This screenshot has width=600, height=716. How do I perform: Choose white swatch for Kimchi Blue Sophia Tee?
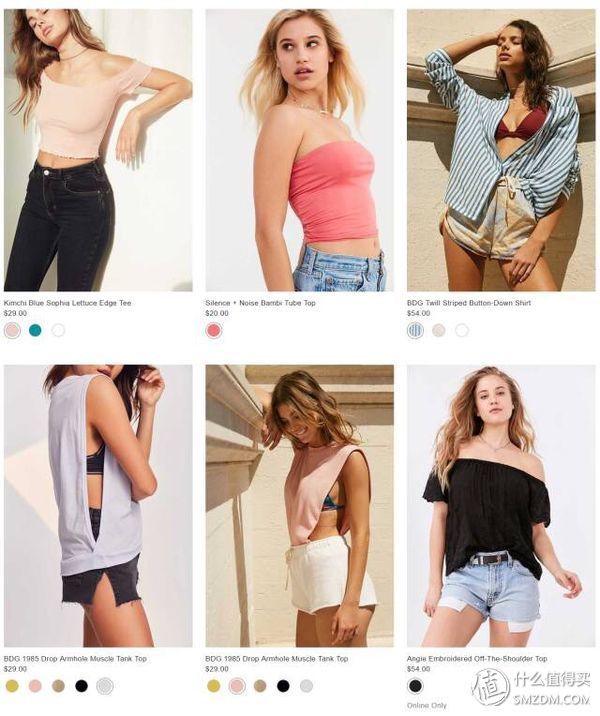coord(58,330)
